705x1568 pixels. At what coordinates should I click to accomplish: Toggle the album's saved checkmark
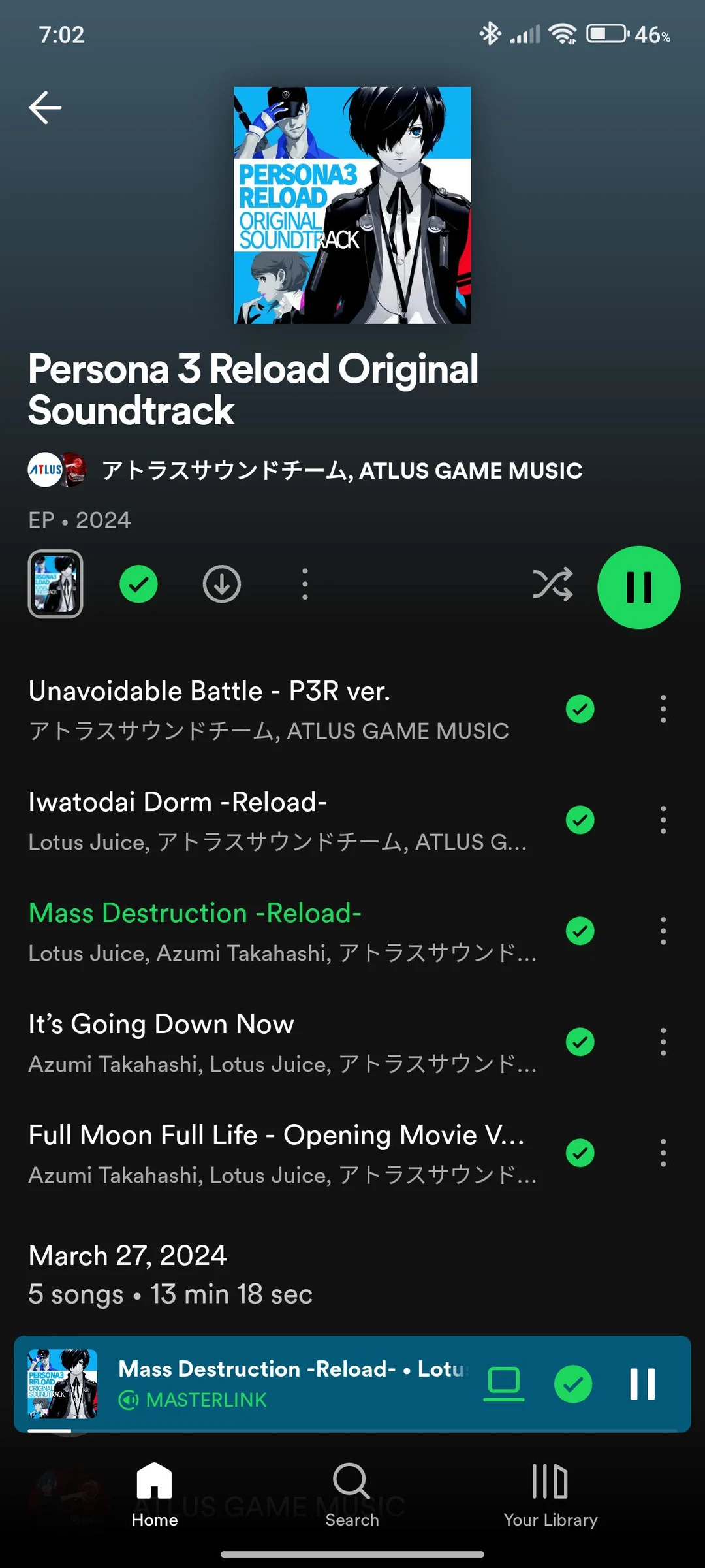pyautogui.click(x=138, y=585)
